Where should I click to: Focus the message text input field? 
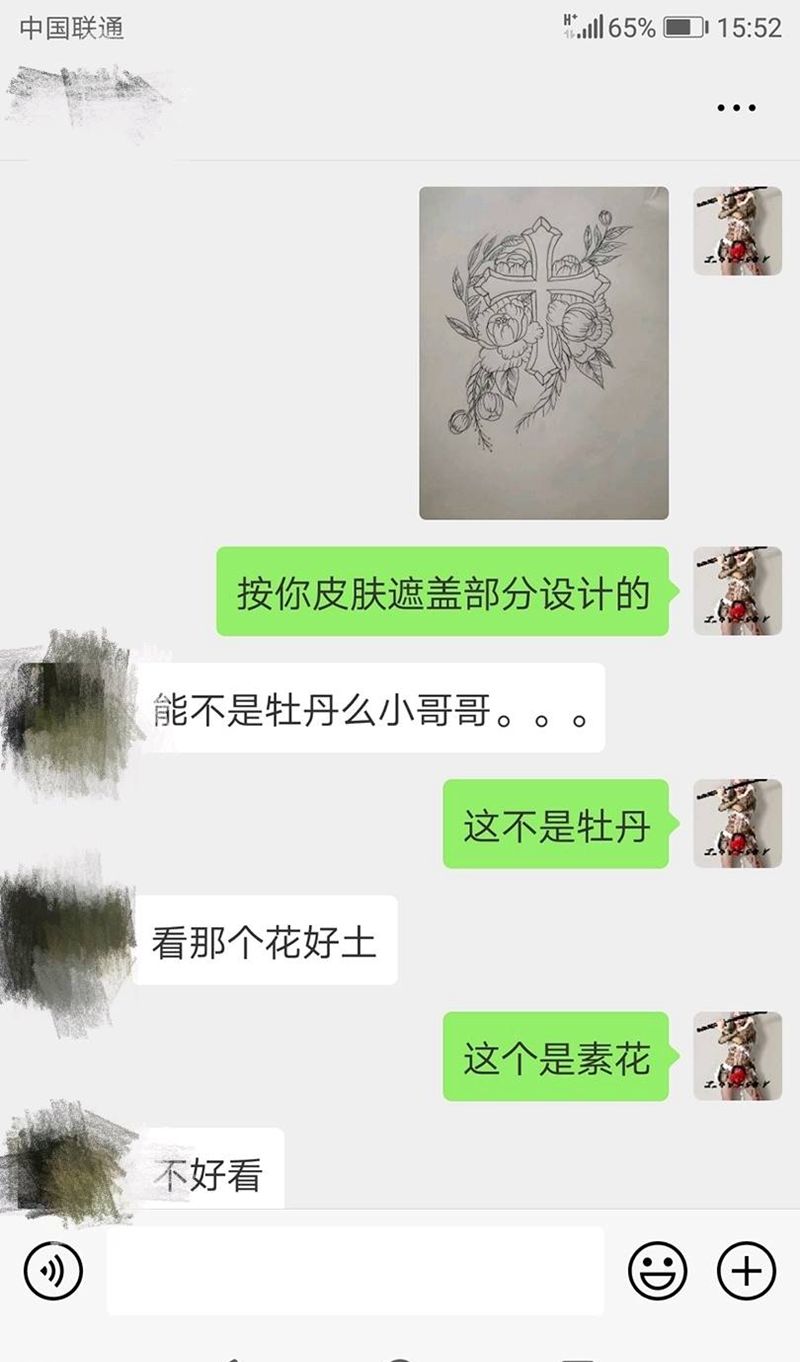click(355, 1270)
